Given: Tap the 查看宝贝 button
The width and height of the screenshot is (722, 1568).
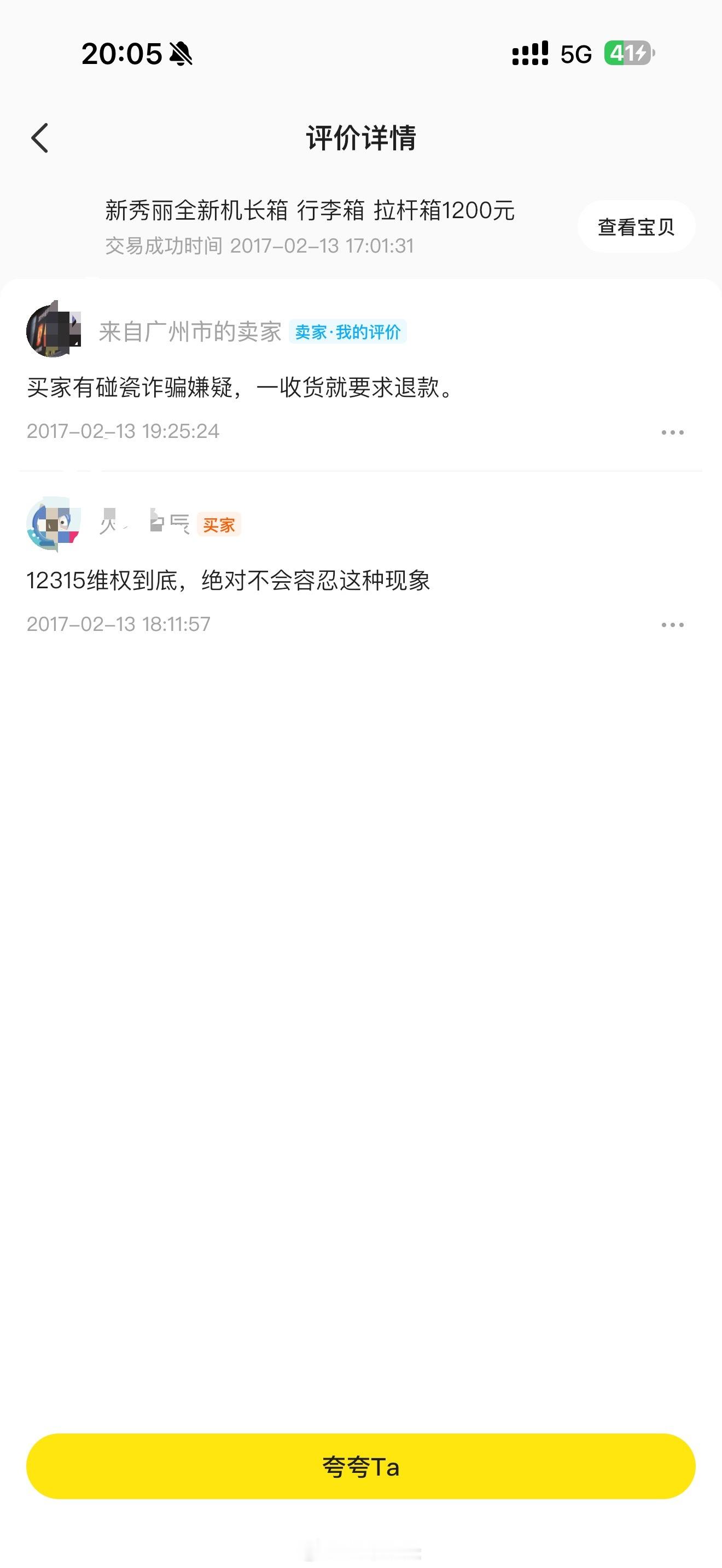Looking at the screenshot, I should pyautogui.click(x=636, y=227).
